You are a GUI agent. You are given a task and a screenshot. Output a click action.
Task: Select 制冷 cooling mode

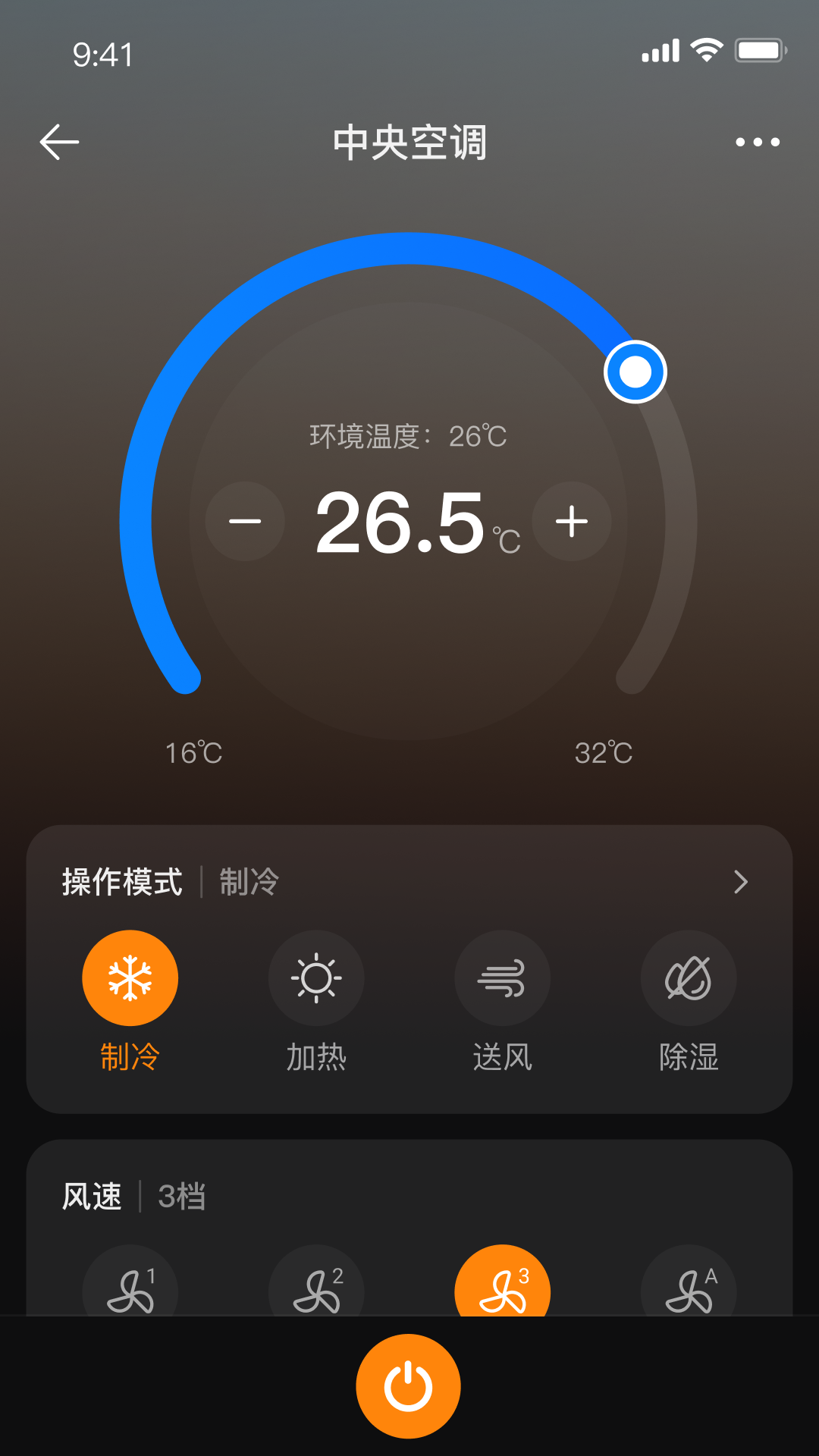pyautogui.click(x=130, y=978)
